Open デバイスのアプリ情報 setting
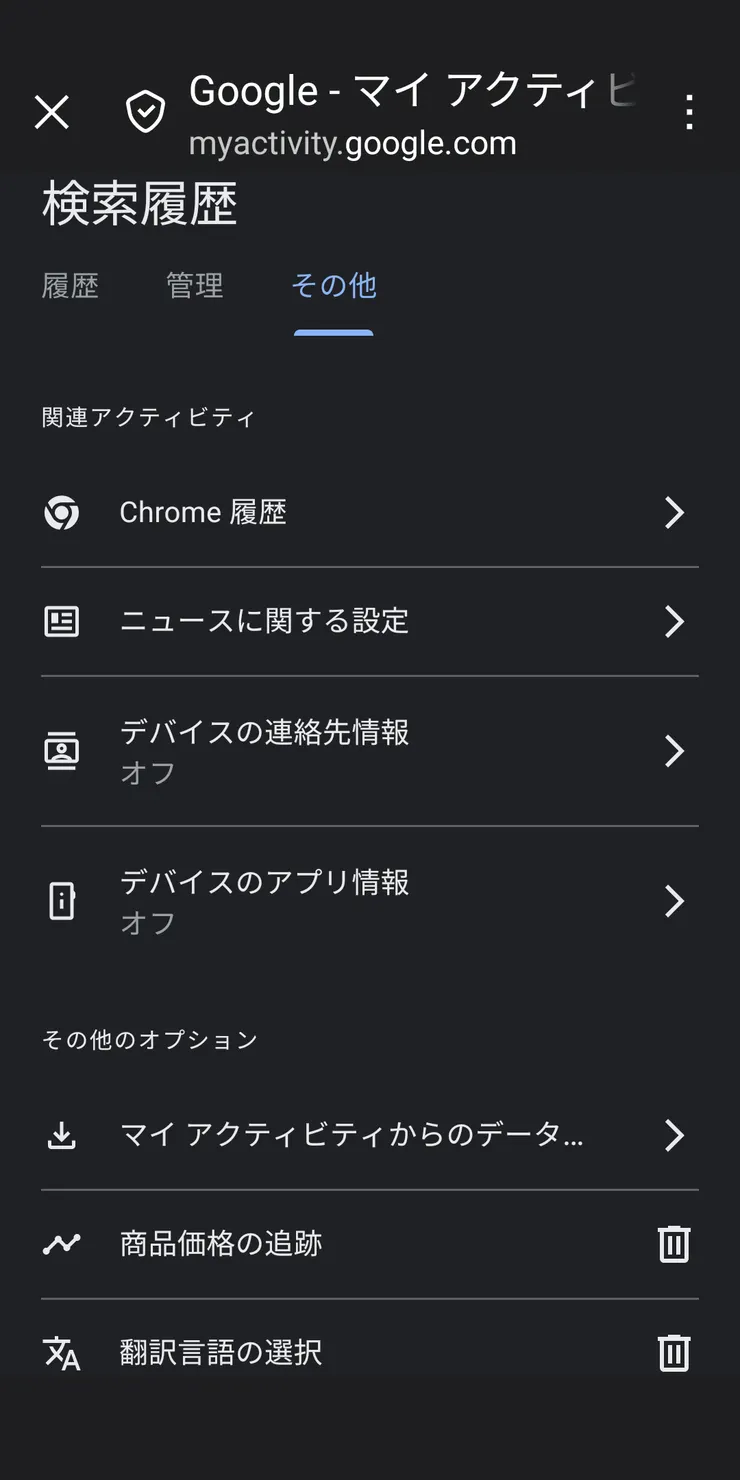This screenshot has height=1480, width=740. tap(369, 901)
